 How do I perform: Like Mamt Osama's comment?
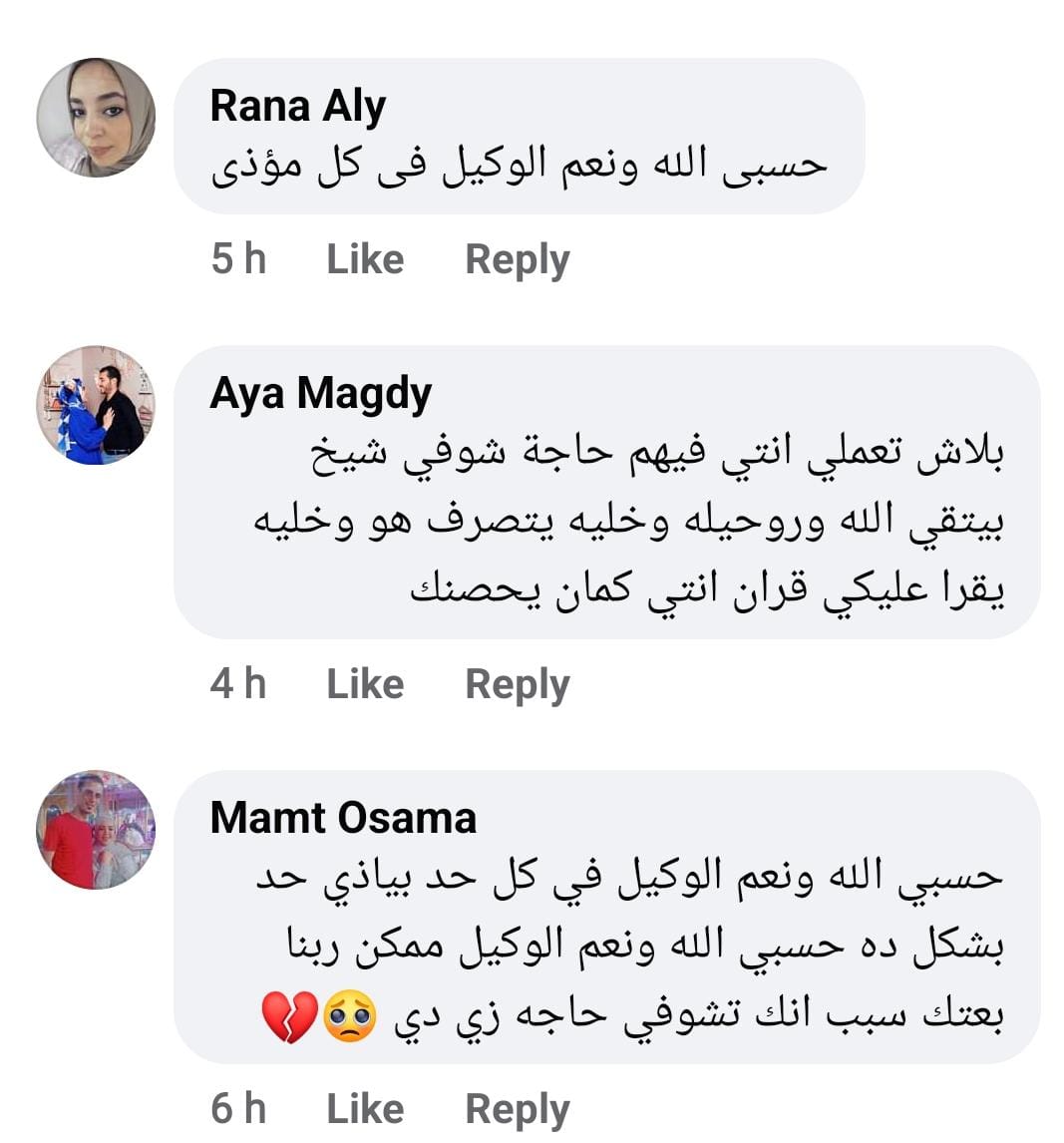pos(365,1109)
